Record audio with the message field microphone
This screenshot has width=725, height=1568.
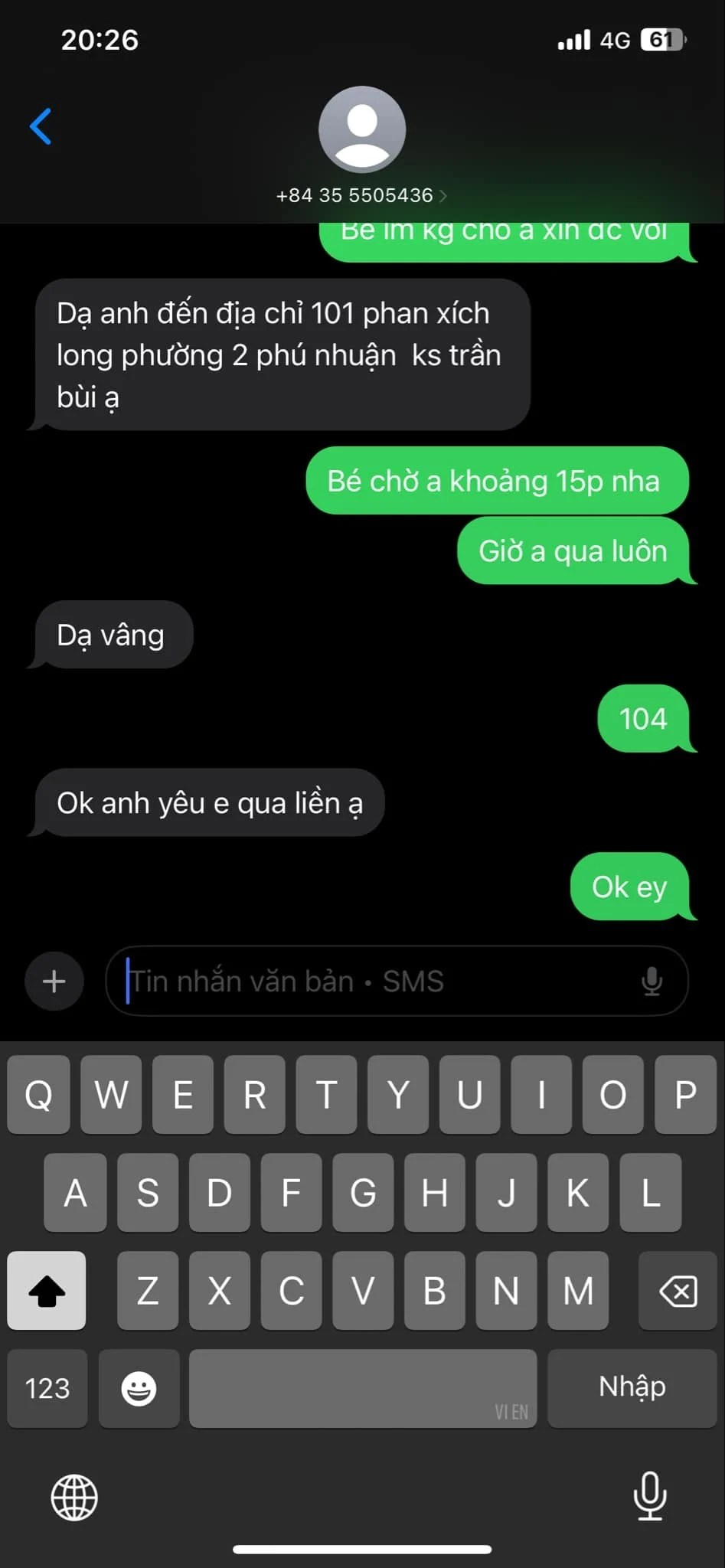click(x=652, y=982)
